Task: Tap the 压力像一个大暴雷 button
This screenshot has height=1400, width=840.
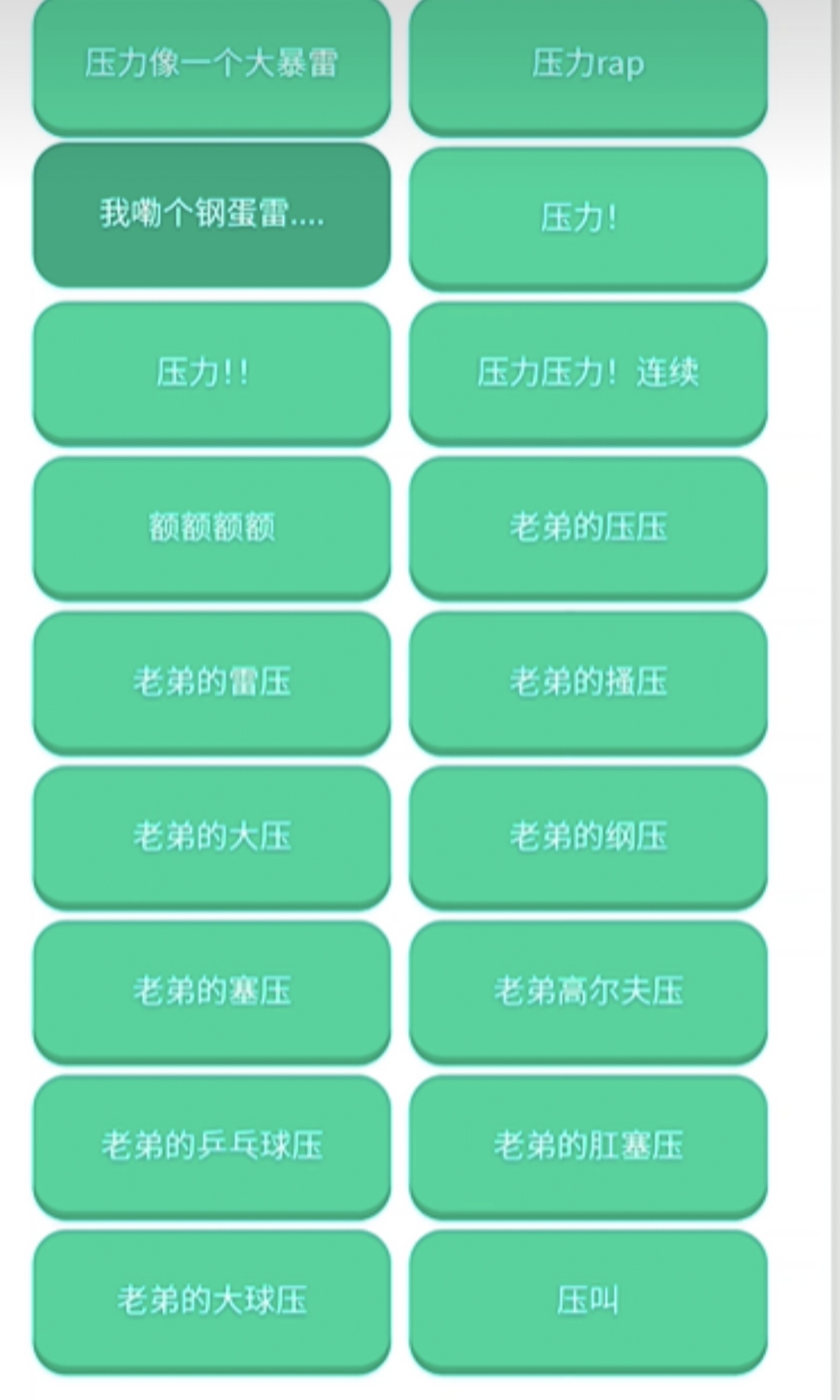Action: pos(212,64)
